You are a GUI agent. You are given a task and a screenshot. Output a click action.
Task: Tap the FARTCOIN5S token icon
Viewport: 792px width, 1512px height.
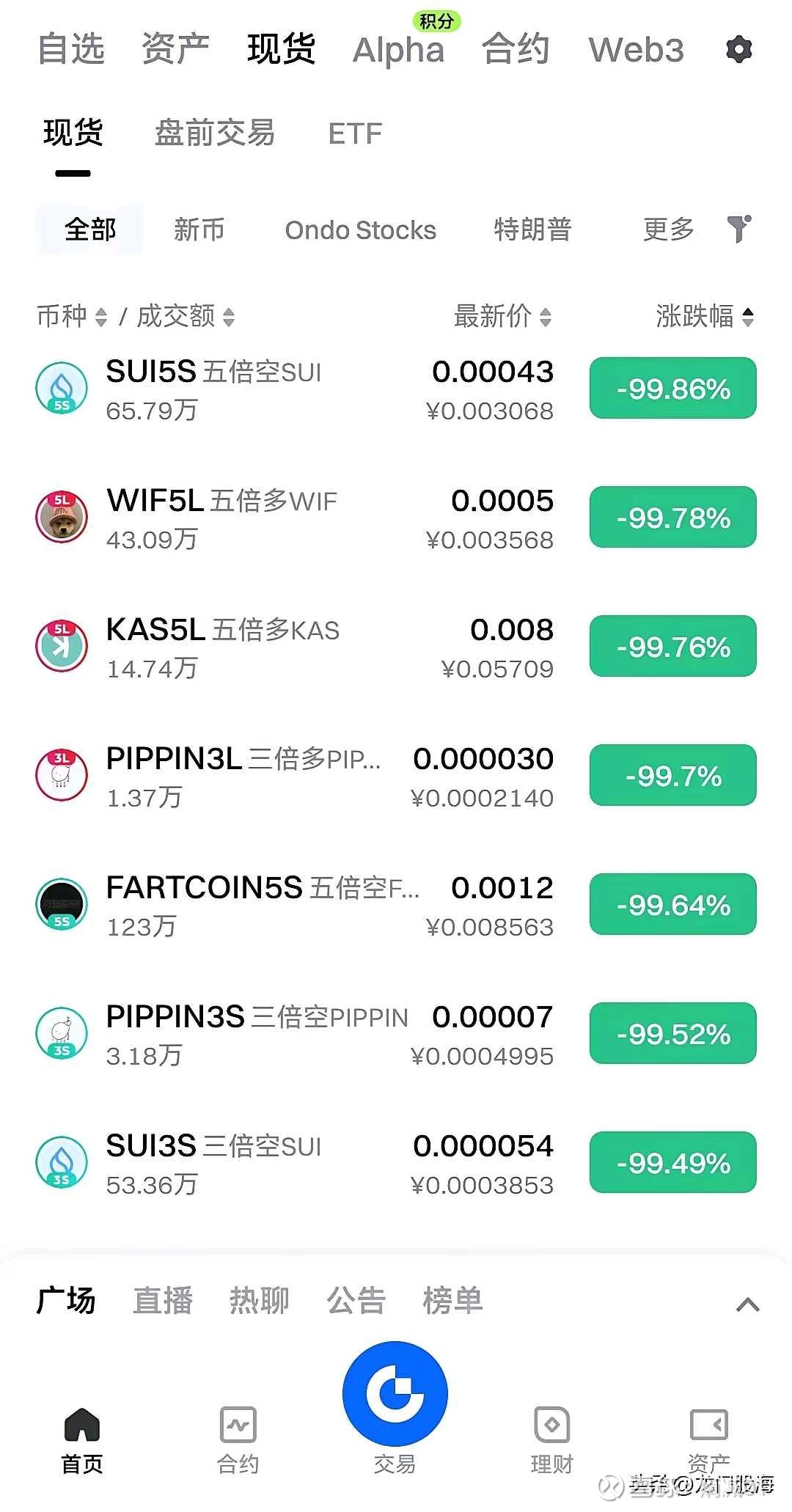click(x=62, y=903)
